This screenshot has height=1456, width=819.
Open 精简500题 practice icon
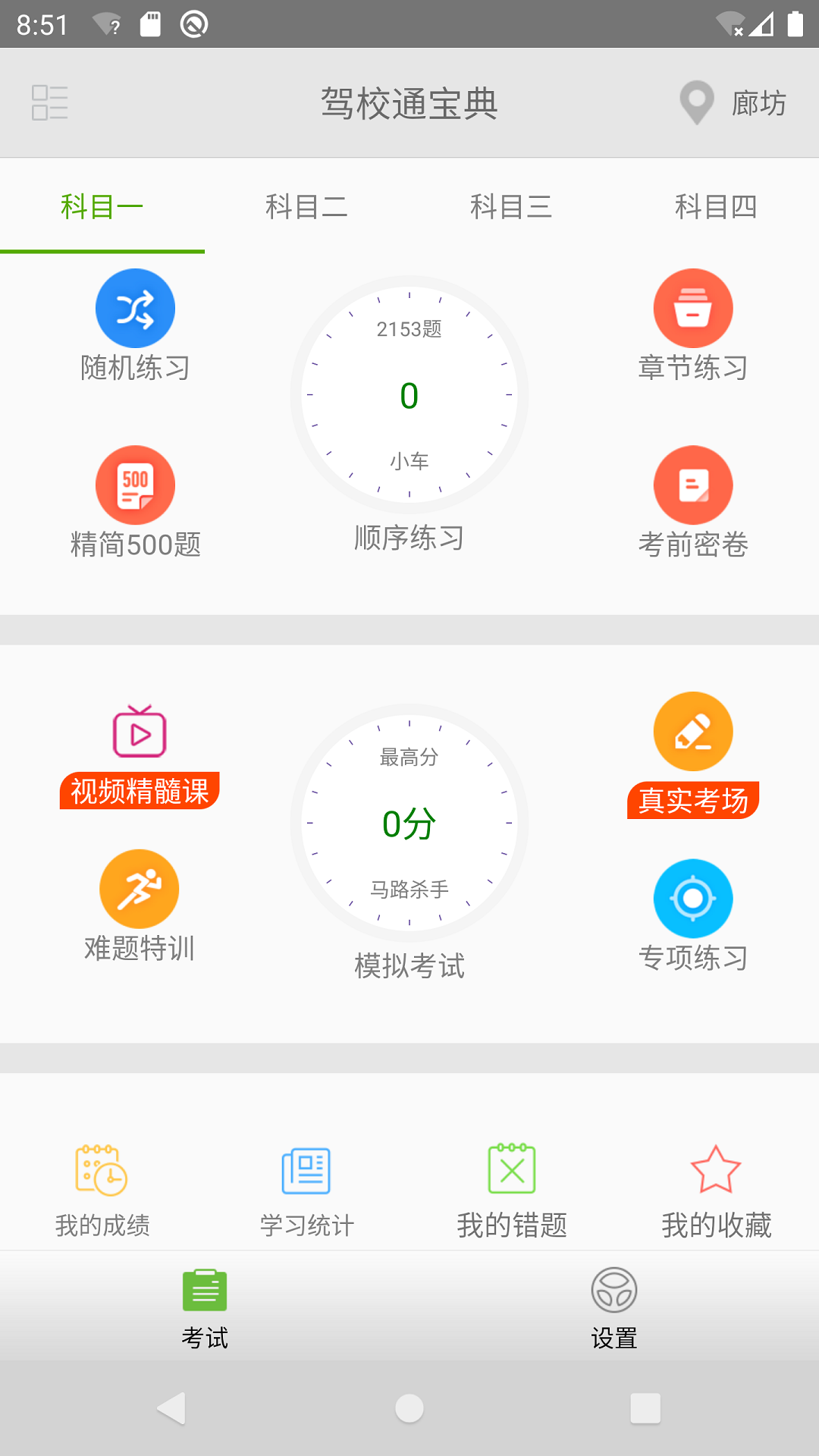coord(135,484)
